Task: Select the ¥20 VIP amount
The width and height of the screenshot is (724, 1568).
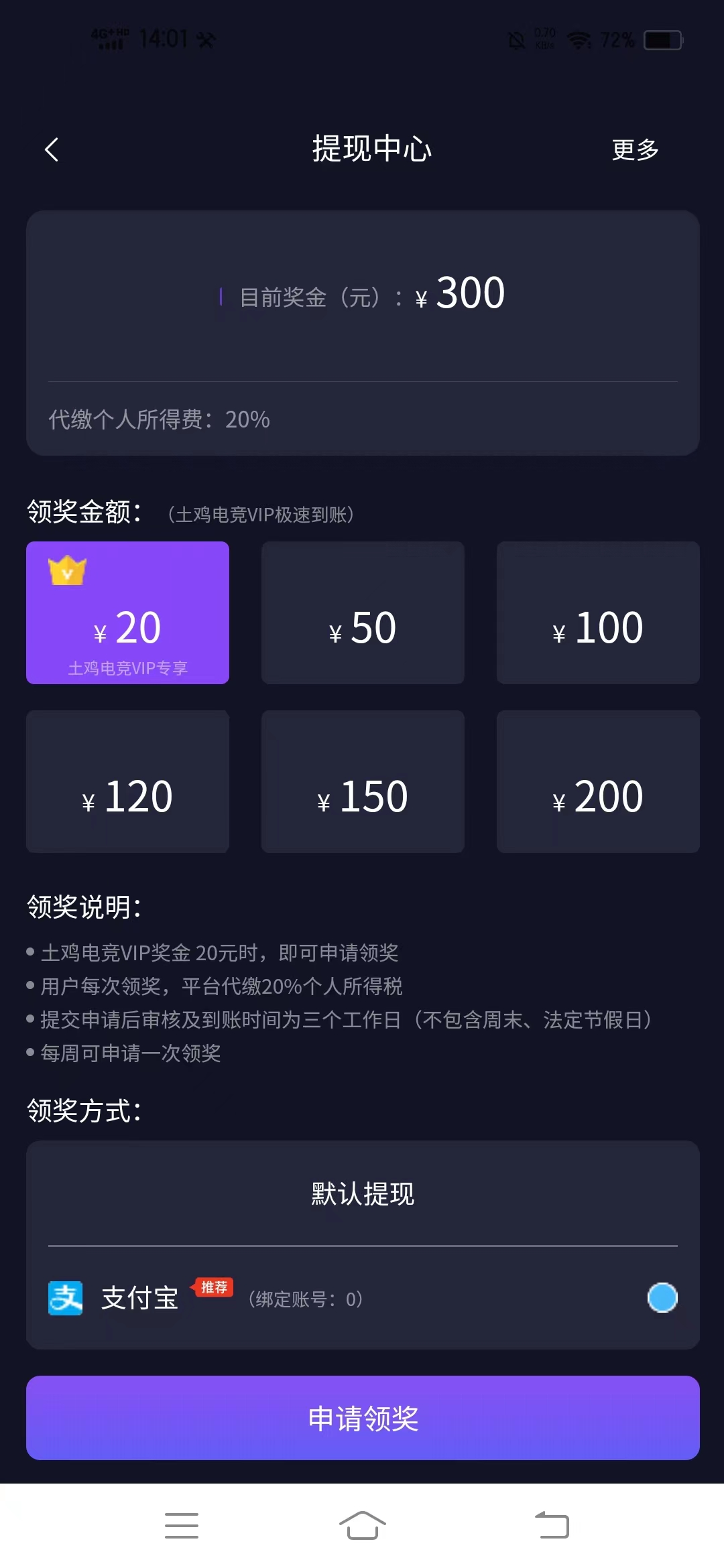Action: click(x=127, y=613)
